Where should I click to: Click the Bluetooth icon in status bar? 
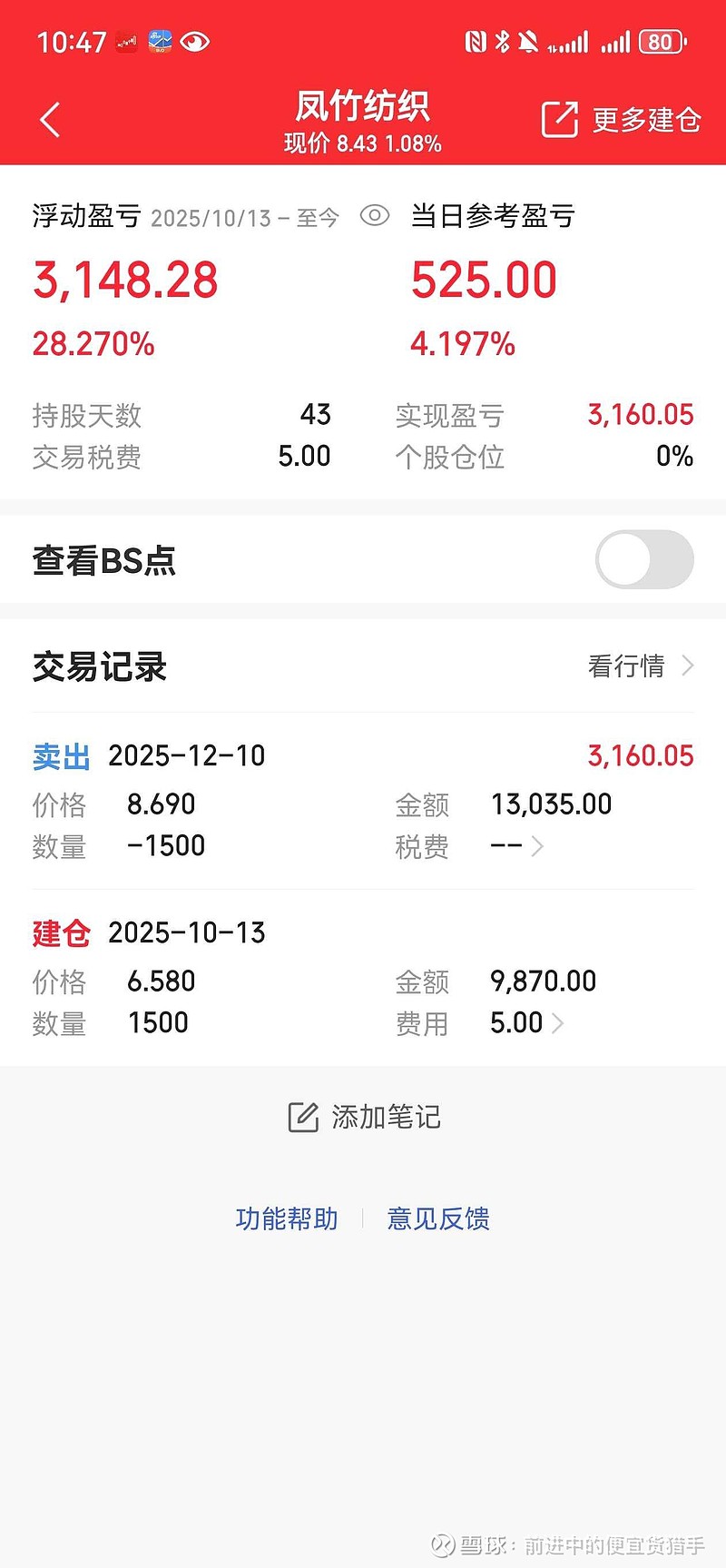pyautogui.click(x=501, y=40)
